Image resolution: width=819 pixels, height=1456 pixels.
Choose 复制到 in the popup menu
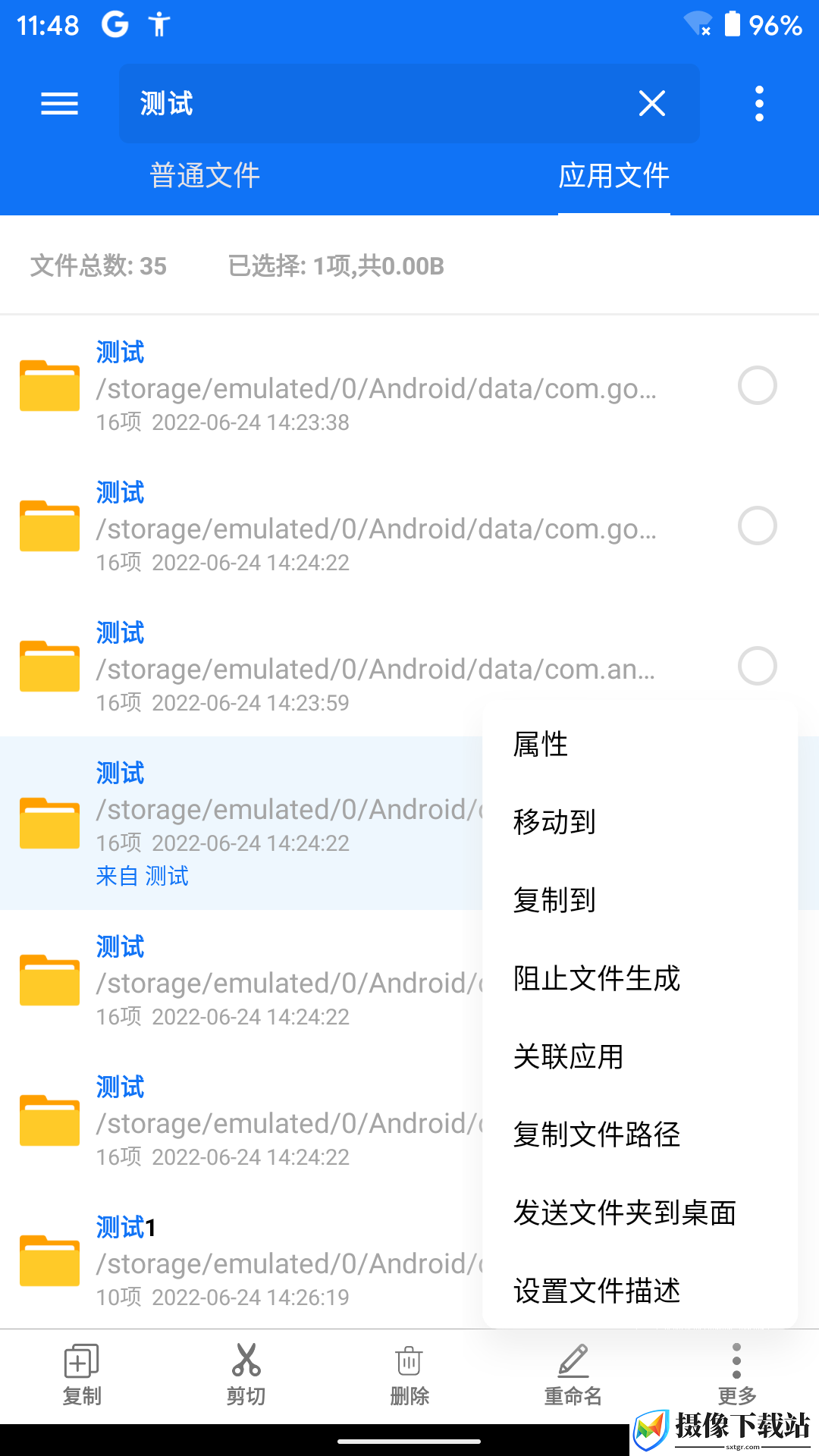(640, 900)
